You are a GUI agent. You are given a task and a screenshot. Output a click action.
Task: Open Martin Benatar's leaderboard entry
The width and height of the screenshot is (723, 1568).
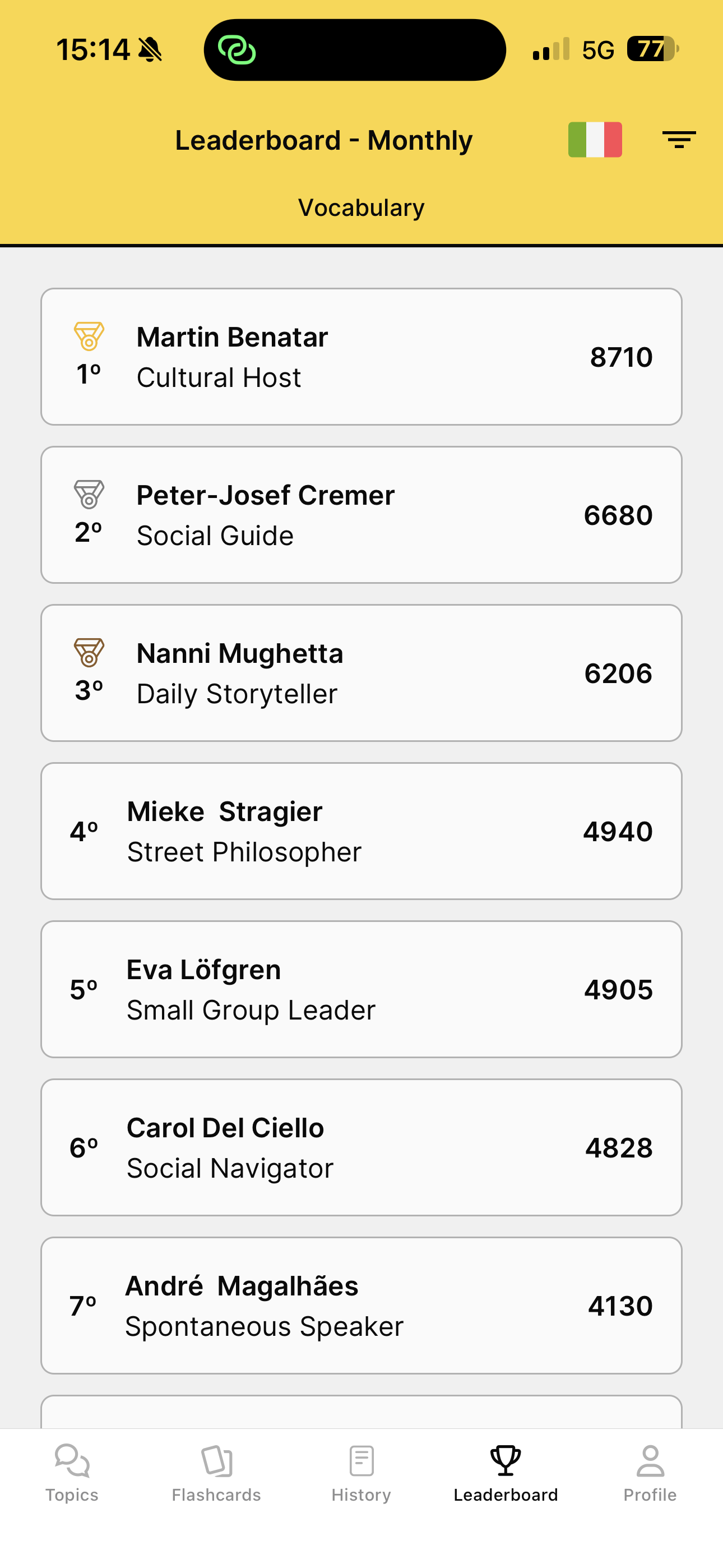click(x=361, y=356)
